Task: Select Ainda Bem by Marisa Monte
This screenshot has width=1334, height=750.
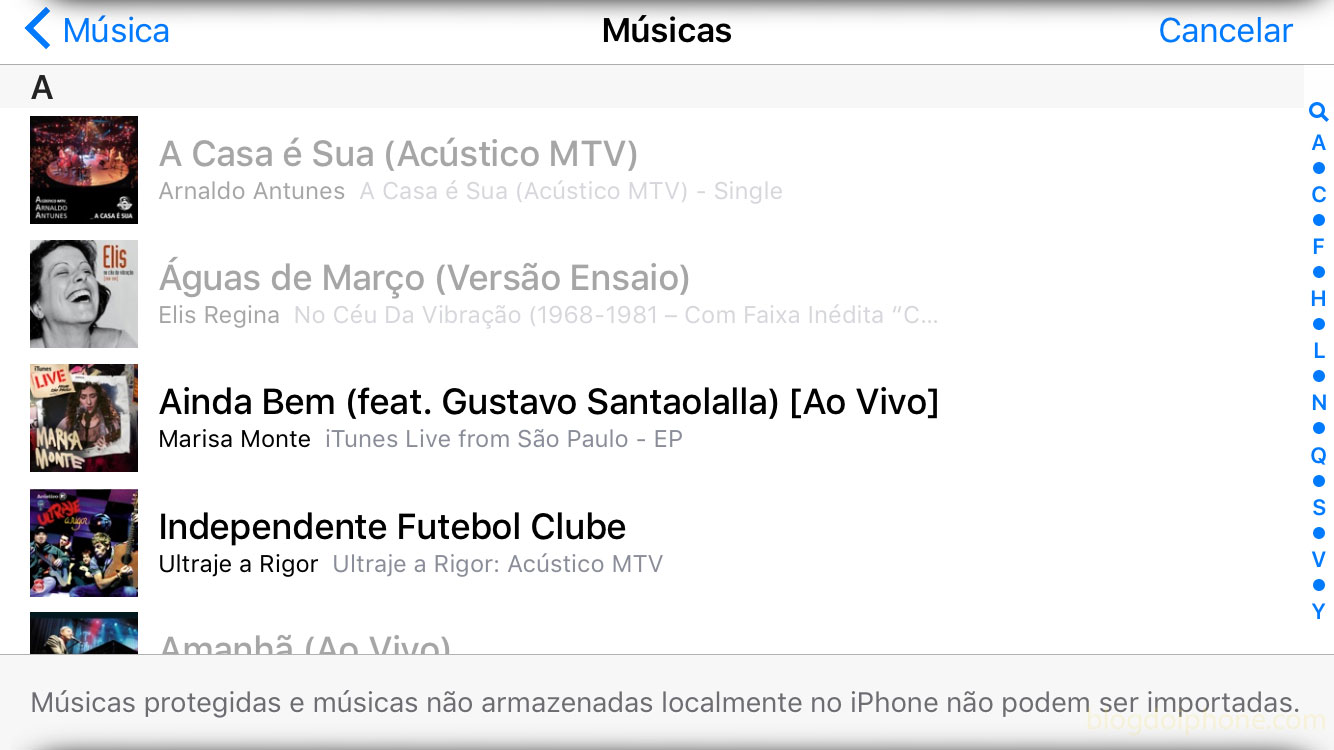Action: pos(548,417)
